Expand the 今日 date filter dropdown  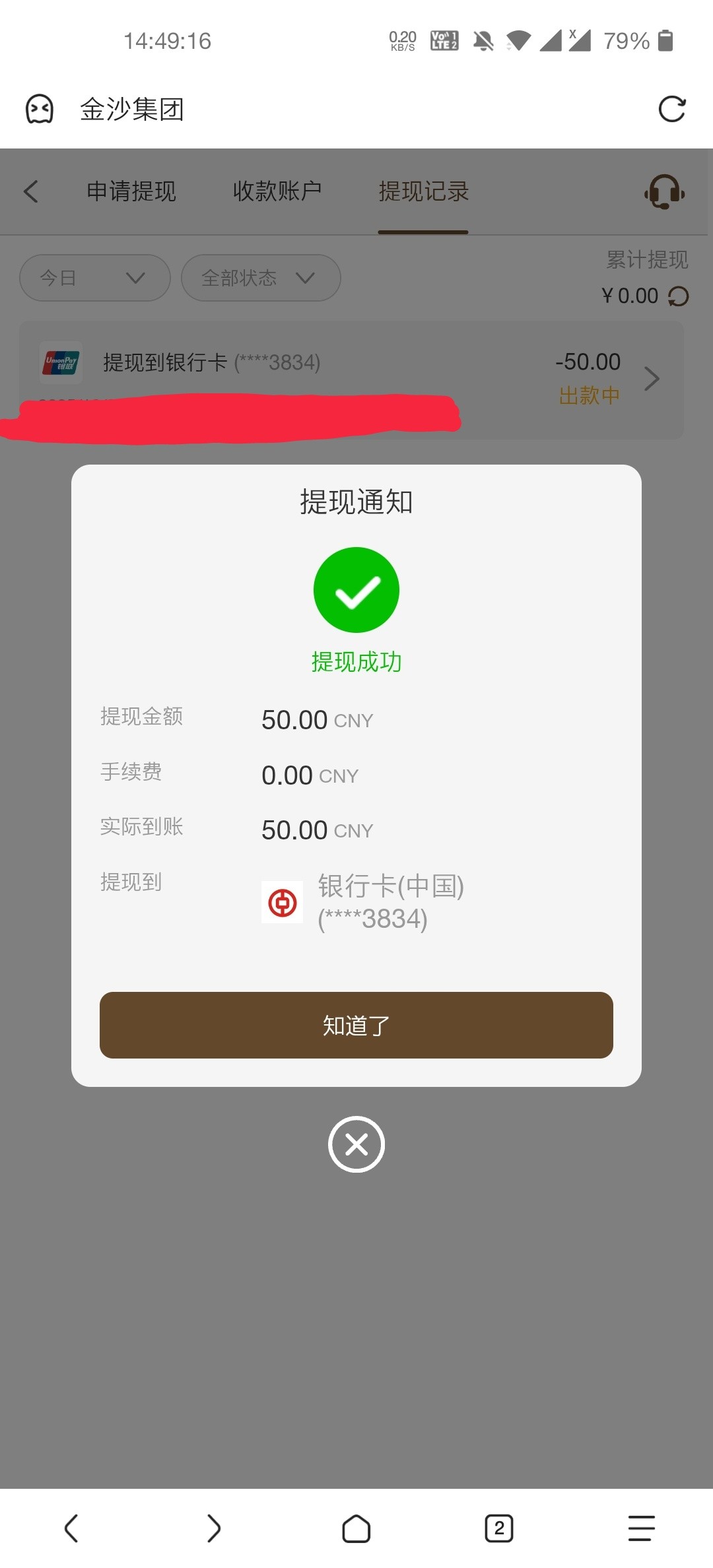click(x=95, y=278)
